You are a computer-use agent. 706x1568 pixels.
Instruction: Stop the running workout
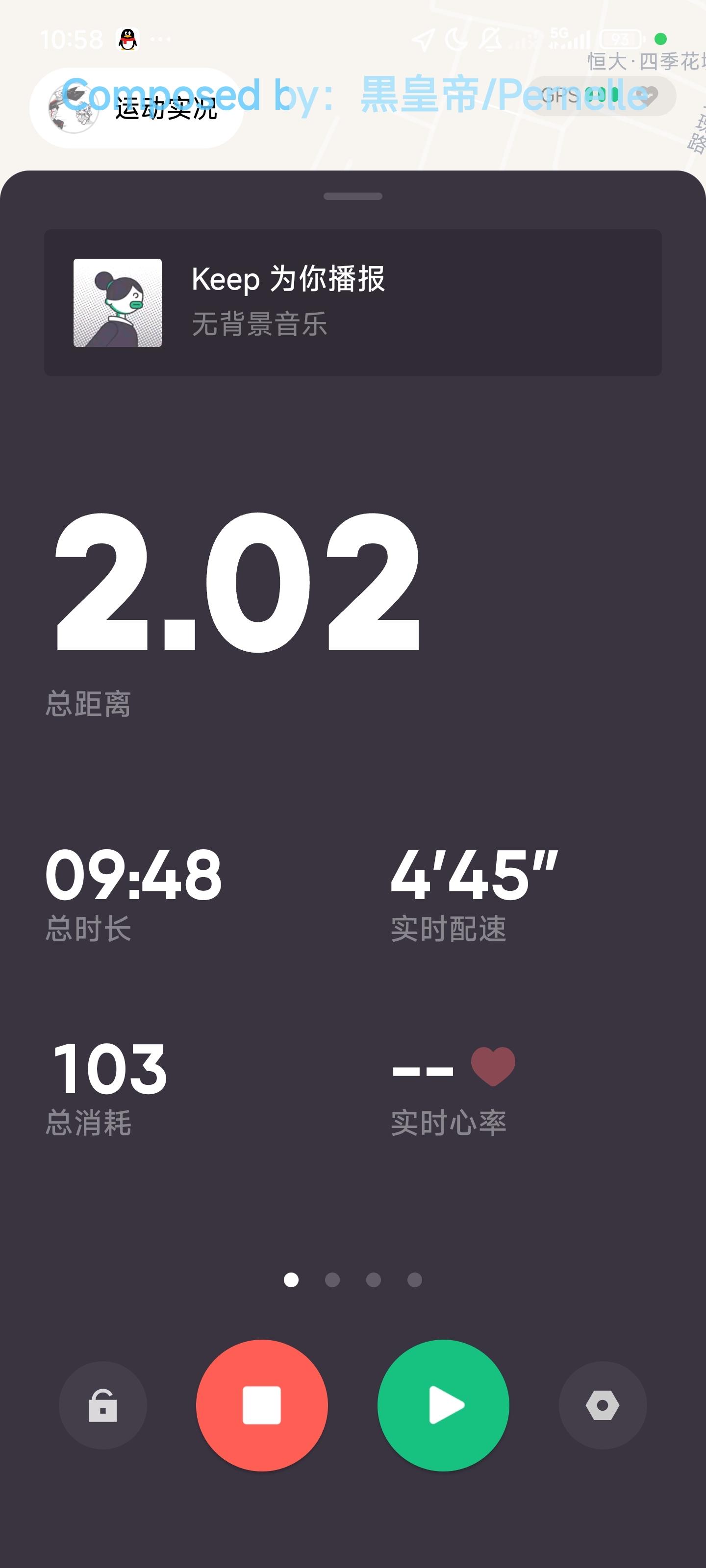(261, 1405)
